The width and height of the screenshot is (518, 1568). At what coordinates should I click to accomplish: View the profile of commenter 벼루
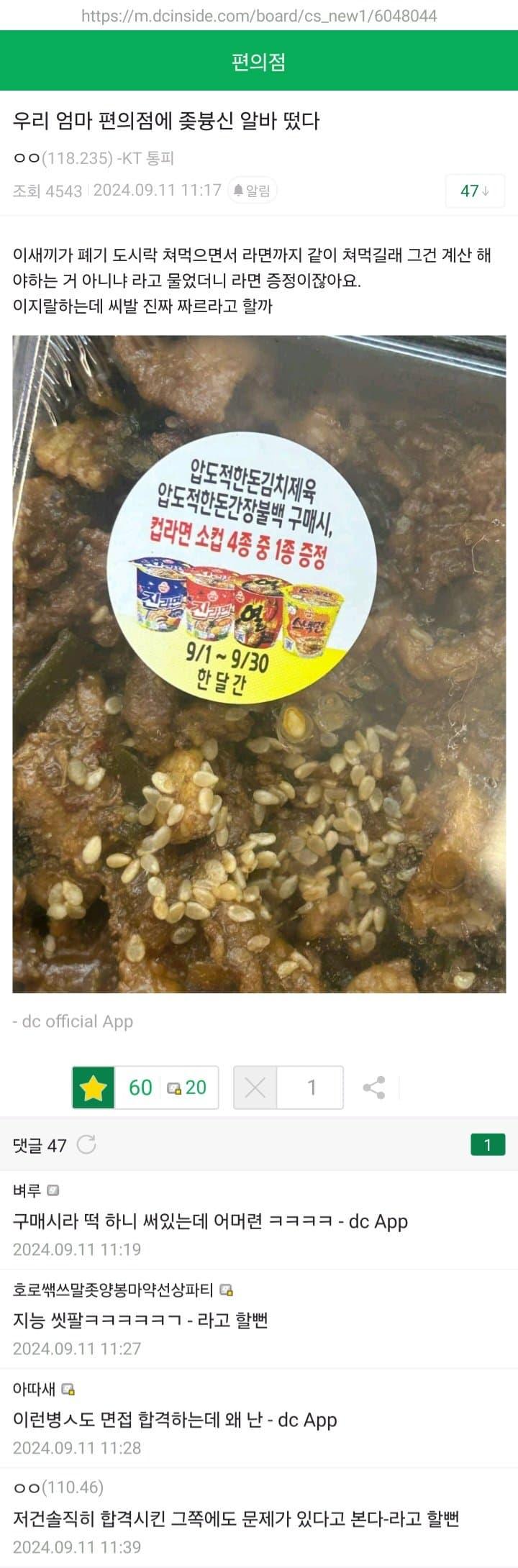(27, 1191)
